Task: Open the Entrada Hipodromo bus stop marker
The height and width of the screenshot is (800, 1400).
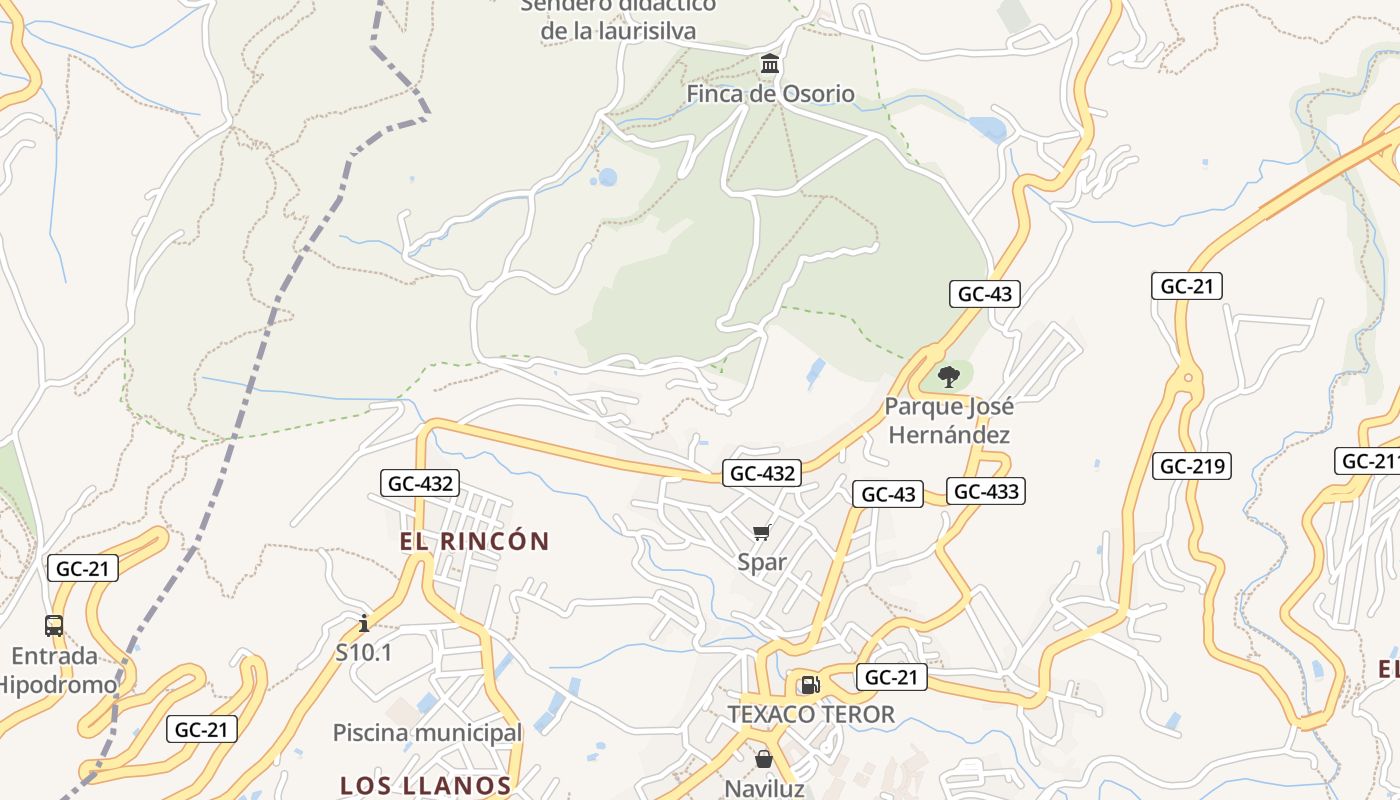Action: [54, 626]
